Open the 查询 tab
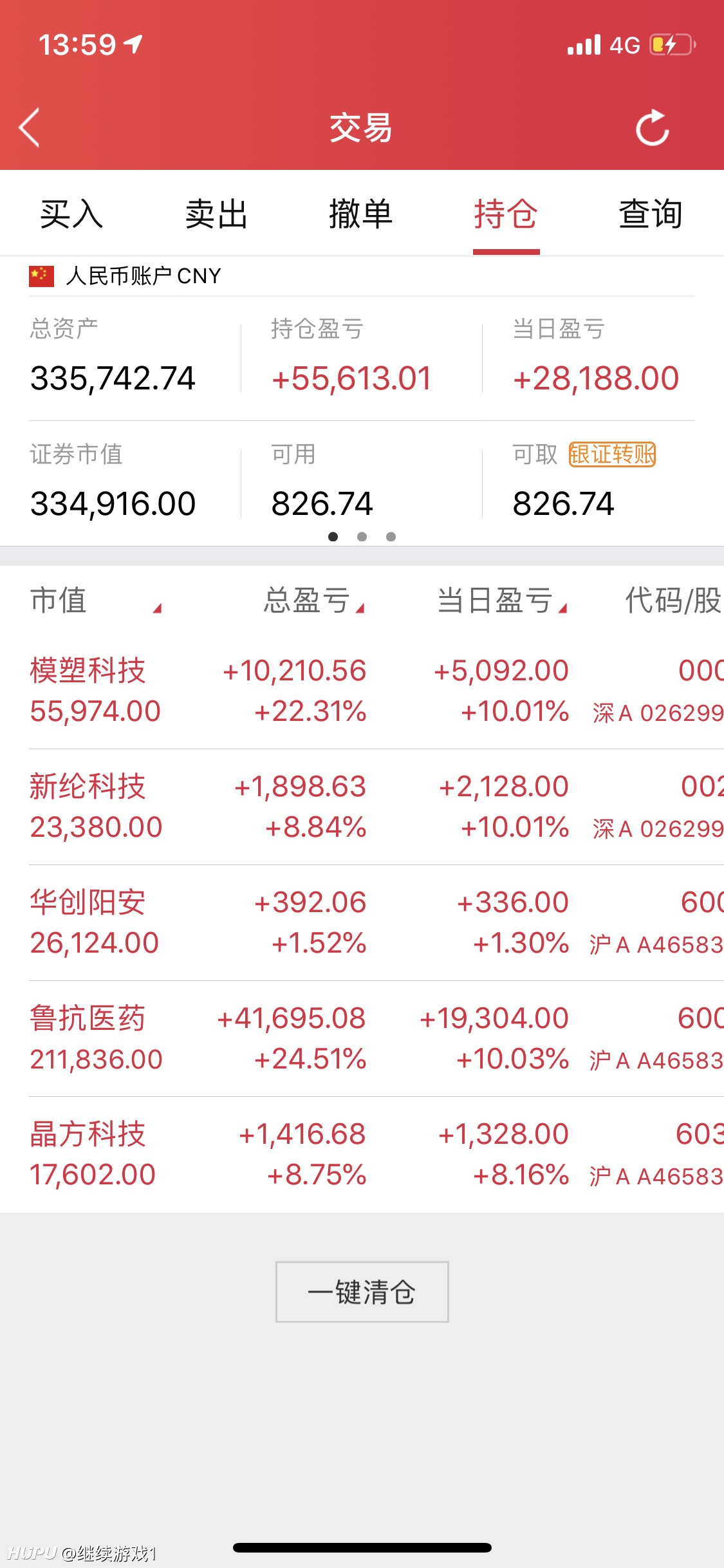The height and width of the screenshot is (1568, 724). click(x=651, y=214)
